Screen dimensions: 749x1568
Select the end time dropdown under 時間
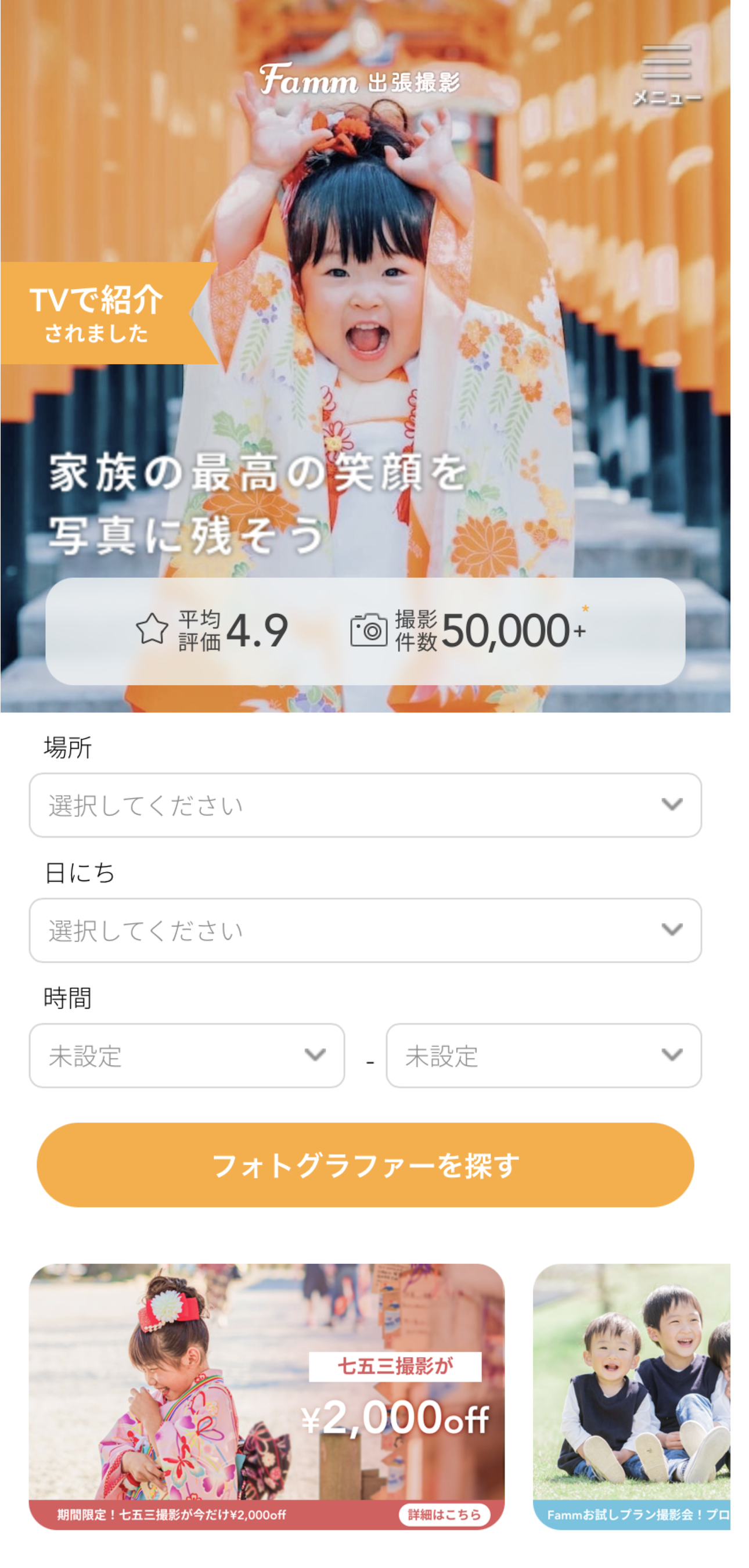(543, 1055)
